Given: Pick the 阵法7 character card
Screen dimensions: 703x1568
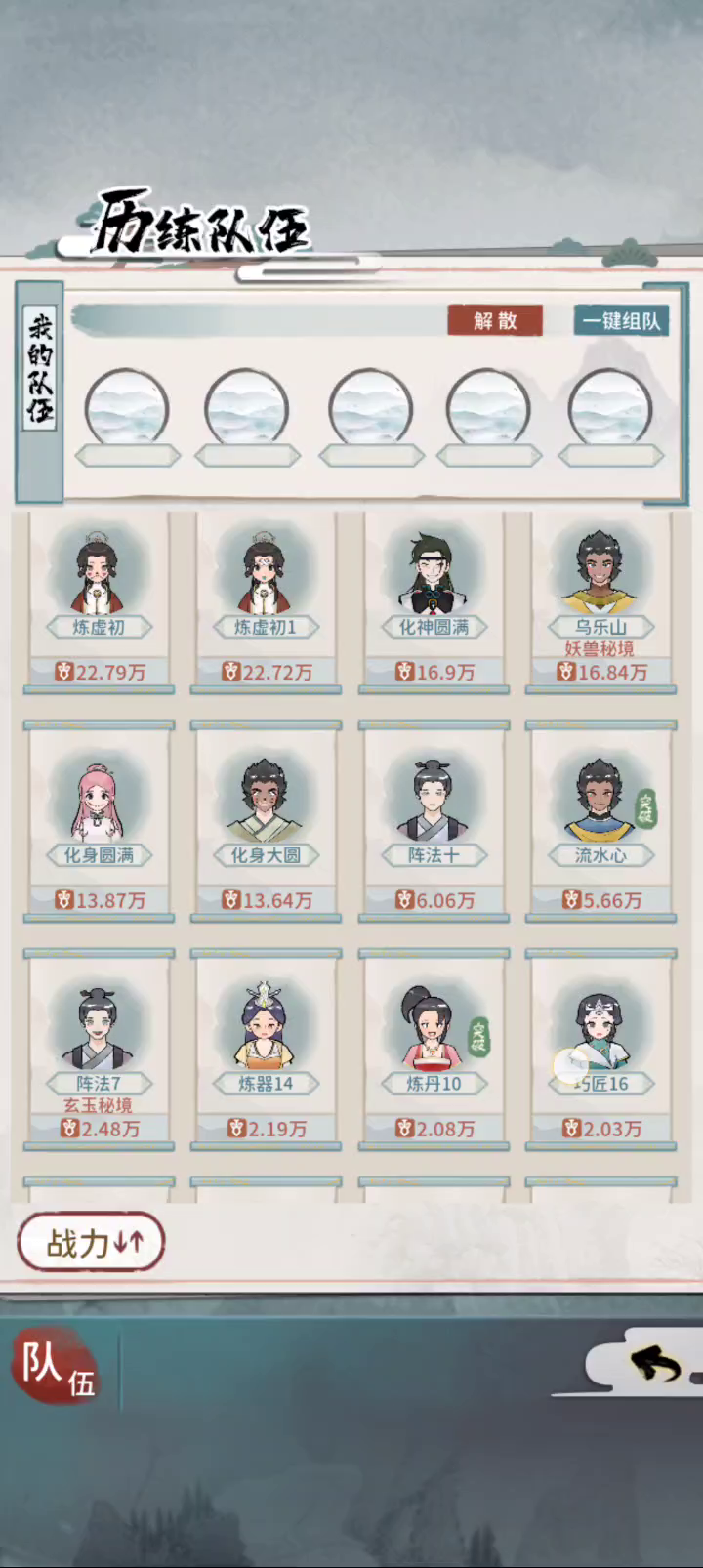Looking at the screenshot, I should 99,1050.
